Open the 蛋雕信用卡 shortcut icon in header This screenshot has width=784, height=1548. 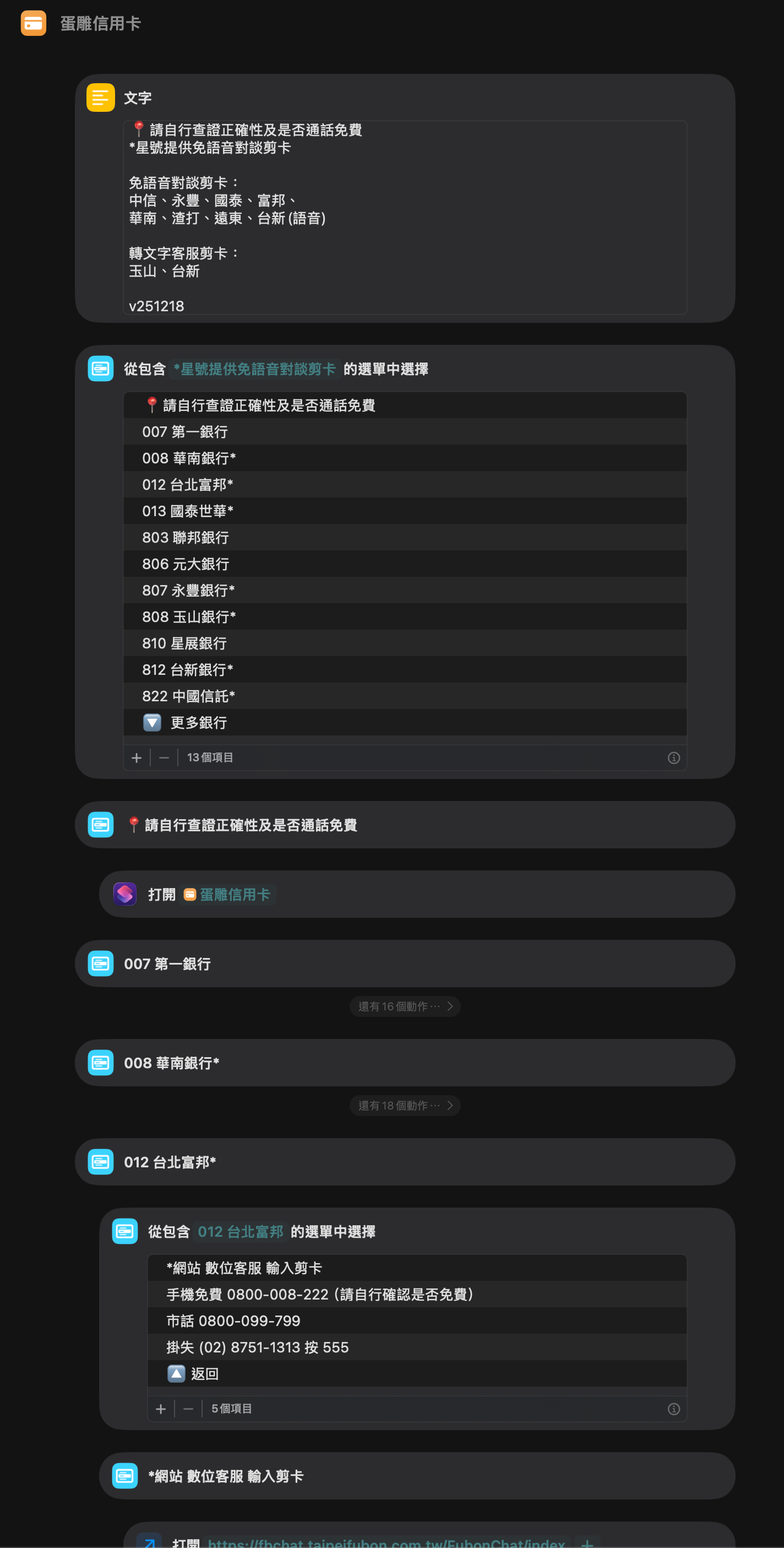click(x=33, y=24)
